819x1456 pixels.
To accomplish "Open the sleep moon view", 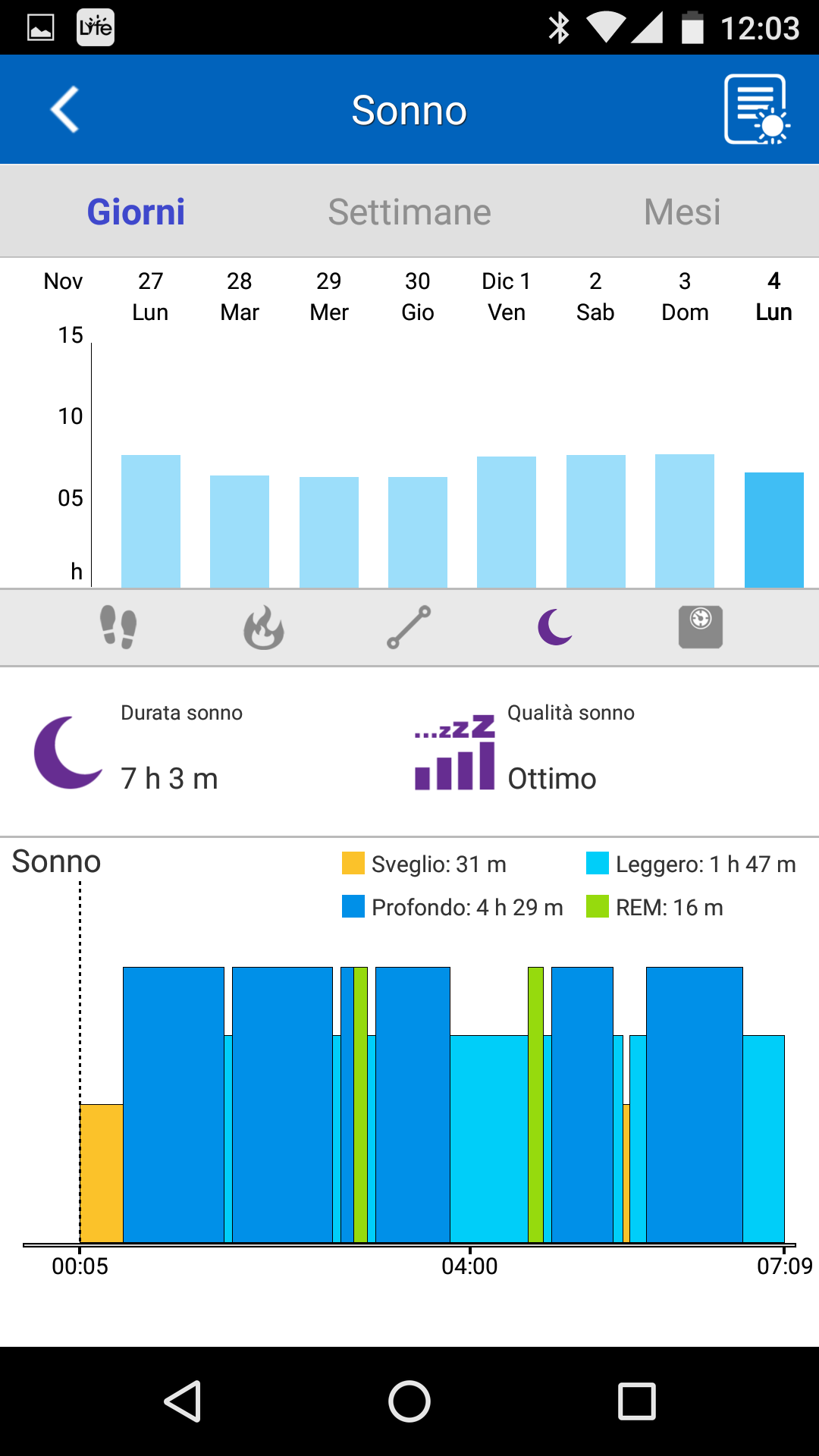I will tap(555, 627).
